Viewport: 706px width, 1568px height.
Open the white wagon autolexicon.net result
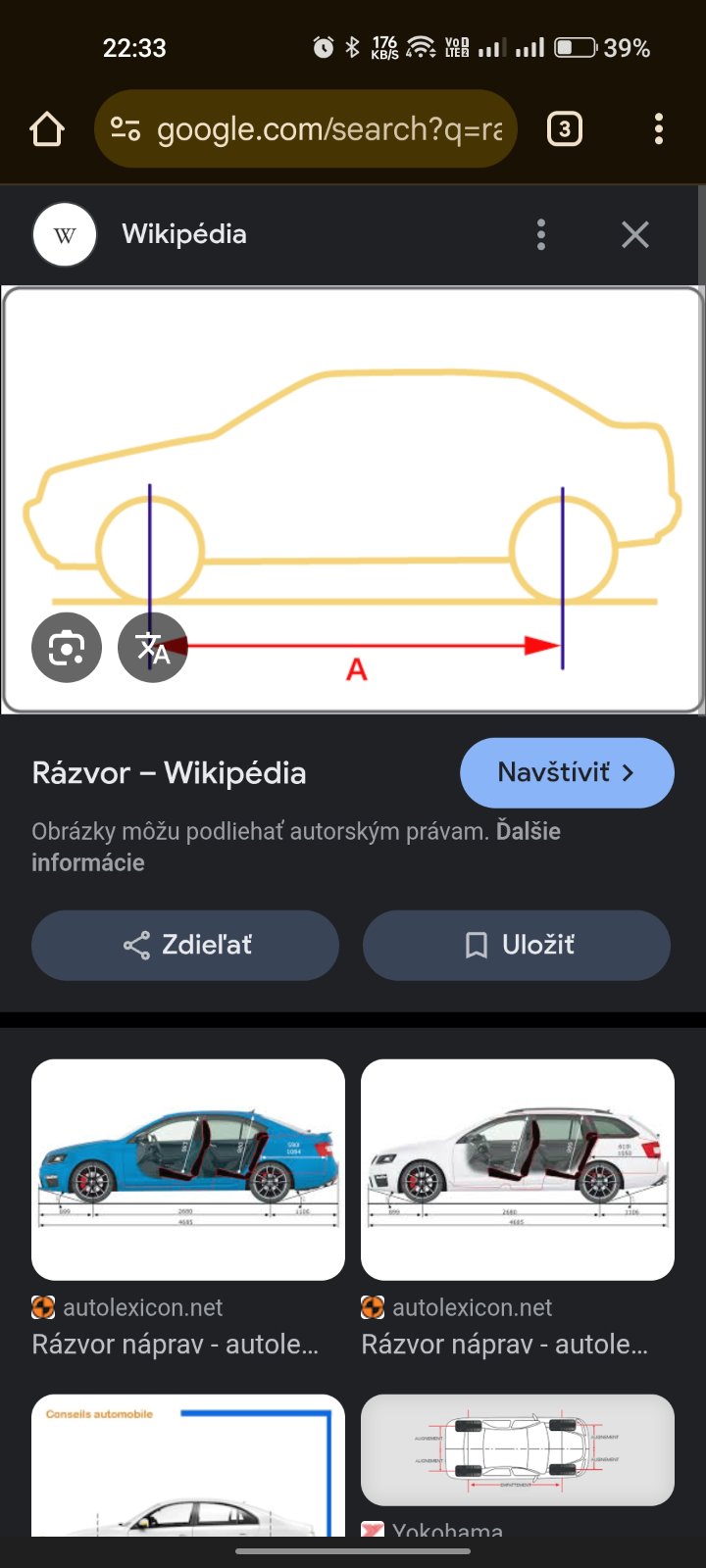(x=518, y=1168)
